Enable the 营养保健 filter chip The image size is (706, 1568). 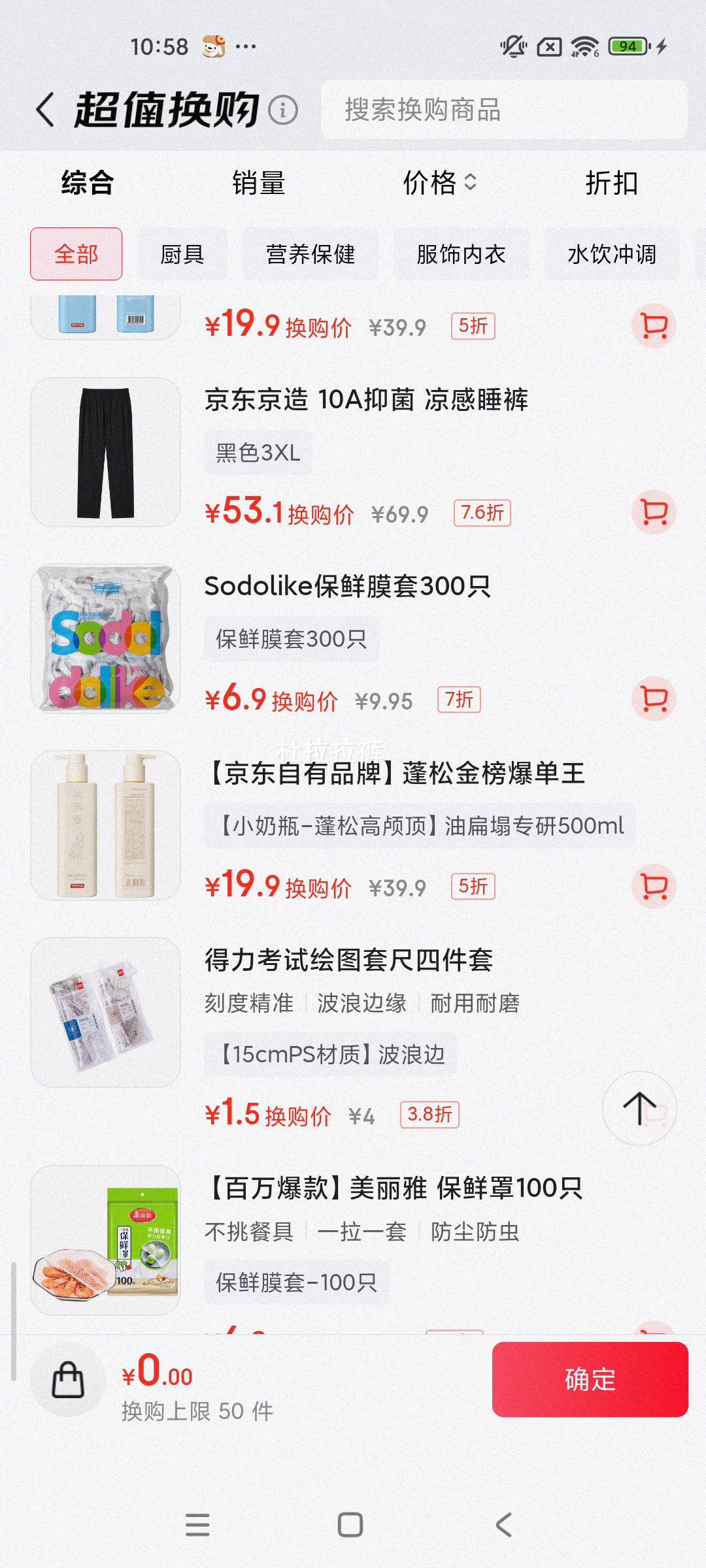pyautogui.click(x=311, y=255)
